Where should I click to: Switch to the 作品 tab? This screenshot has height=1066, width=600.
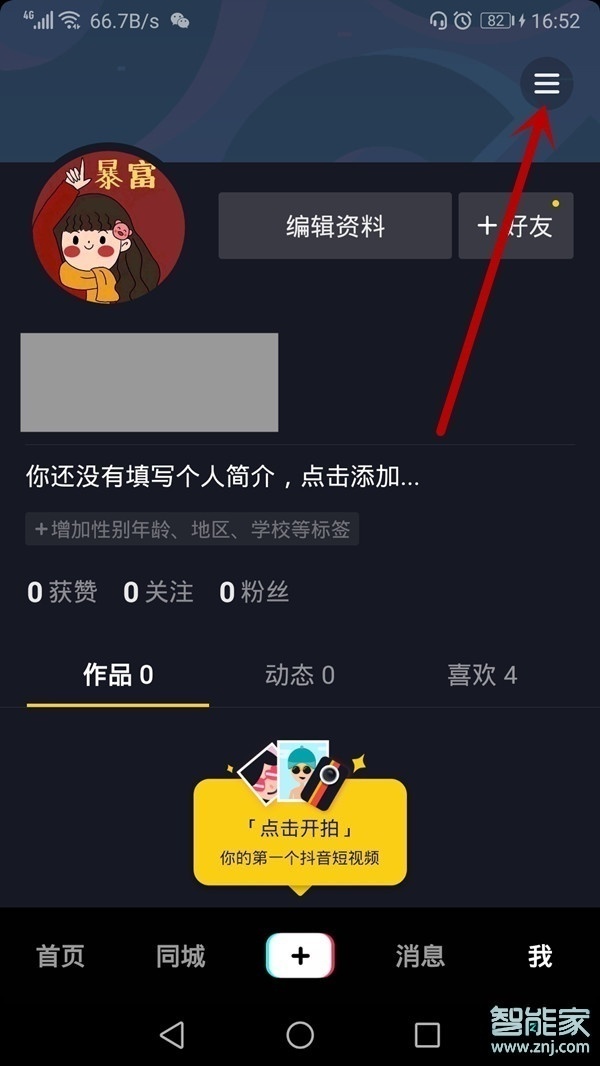point(118,675)
